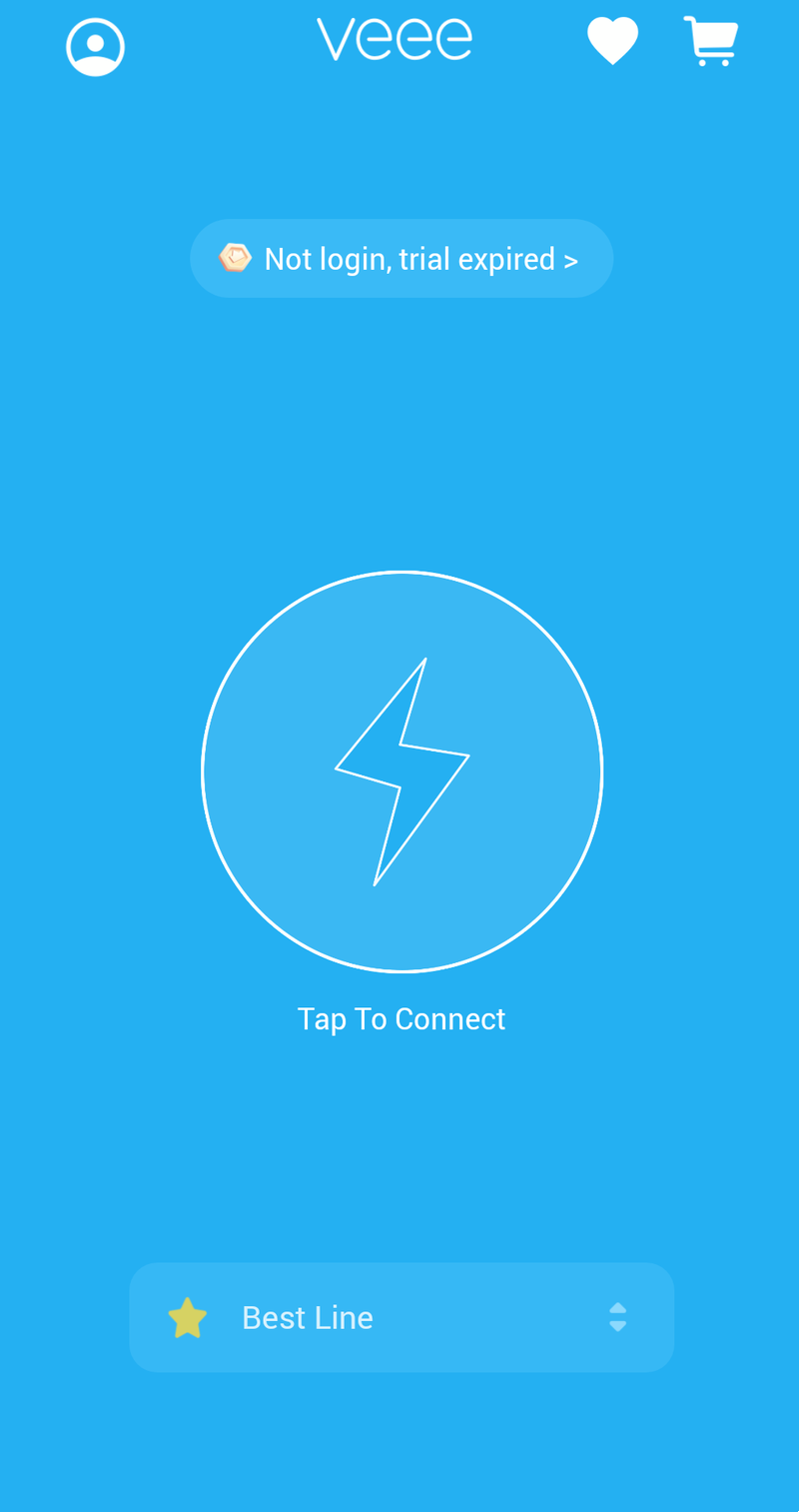Open the favorites heart icon
The width and height of the screenshot is (799, 1512).
tap(612, 42)
